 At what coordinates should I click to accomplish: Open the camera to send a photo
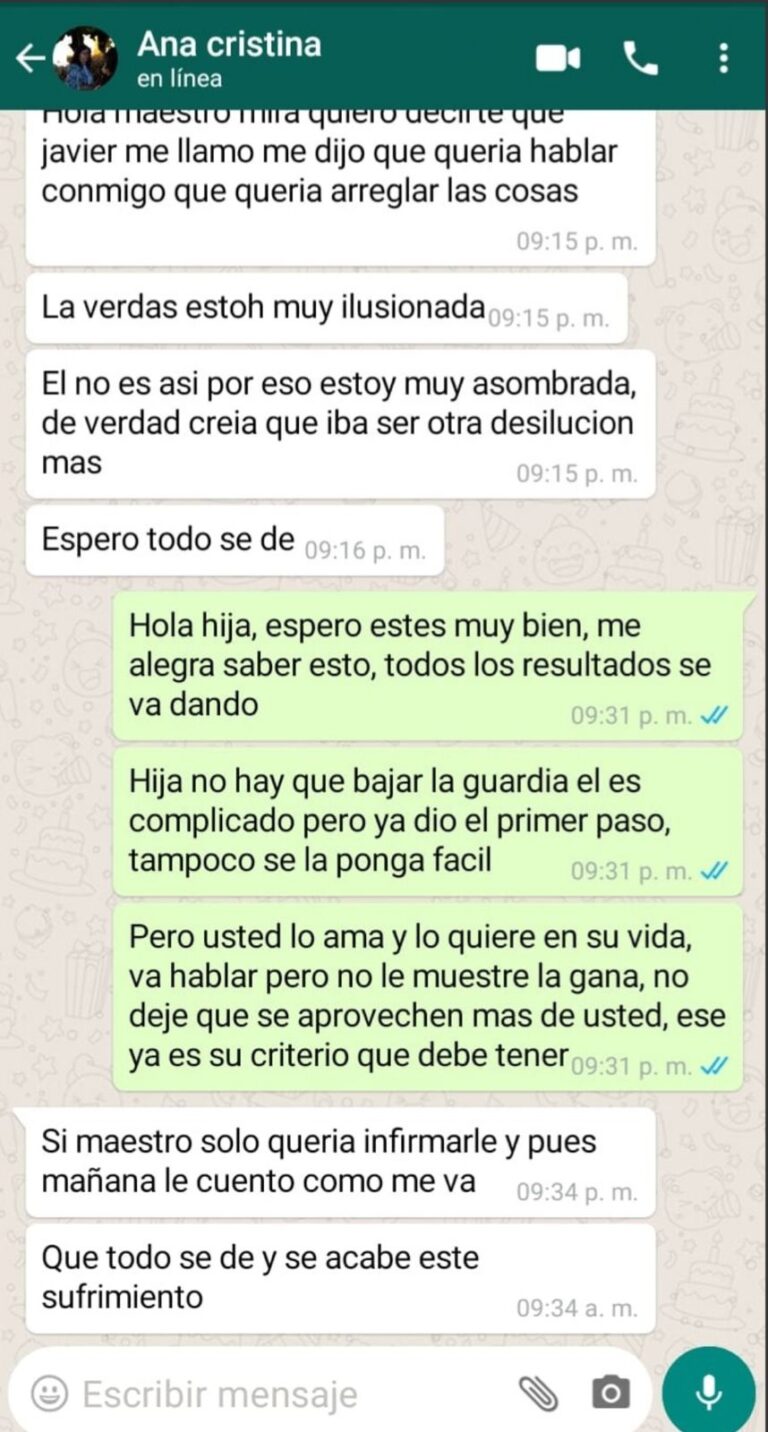pyautogui.click(x=608, y=1389)
